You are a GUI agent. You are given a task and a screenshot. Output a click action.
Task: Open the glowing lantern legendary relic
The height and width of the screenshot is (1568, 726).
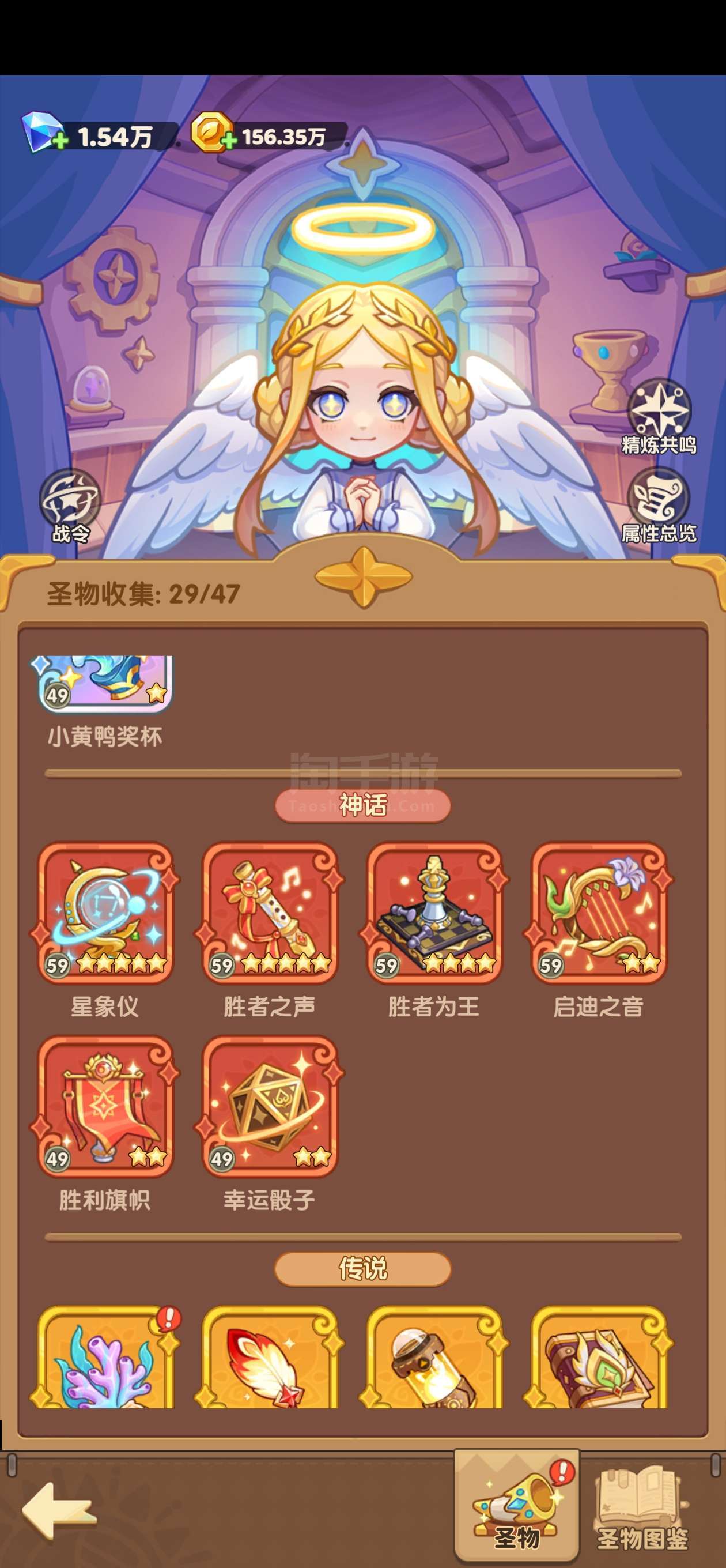pyautogui.click(x=434, y=1357)
